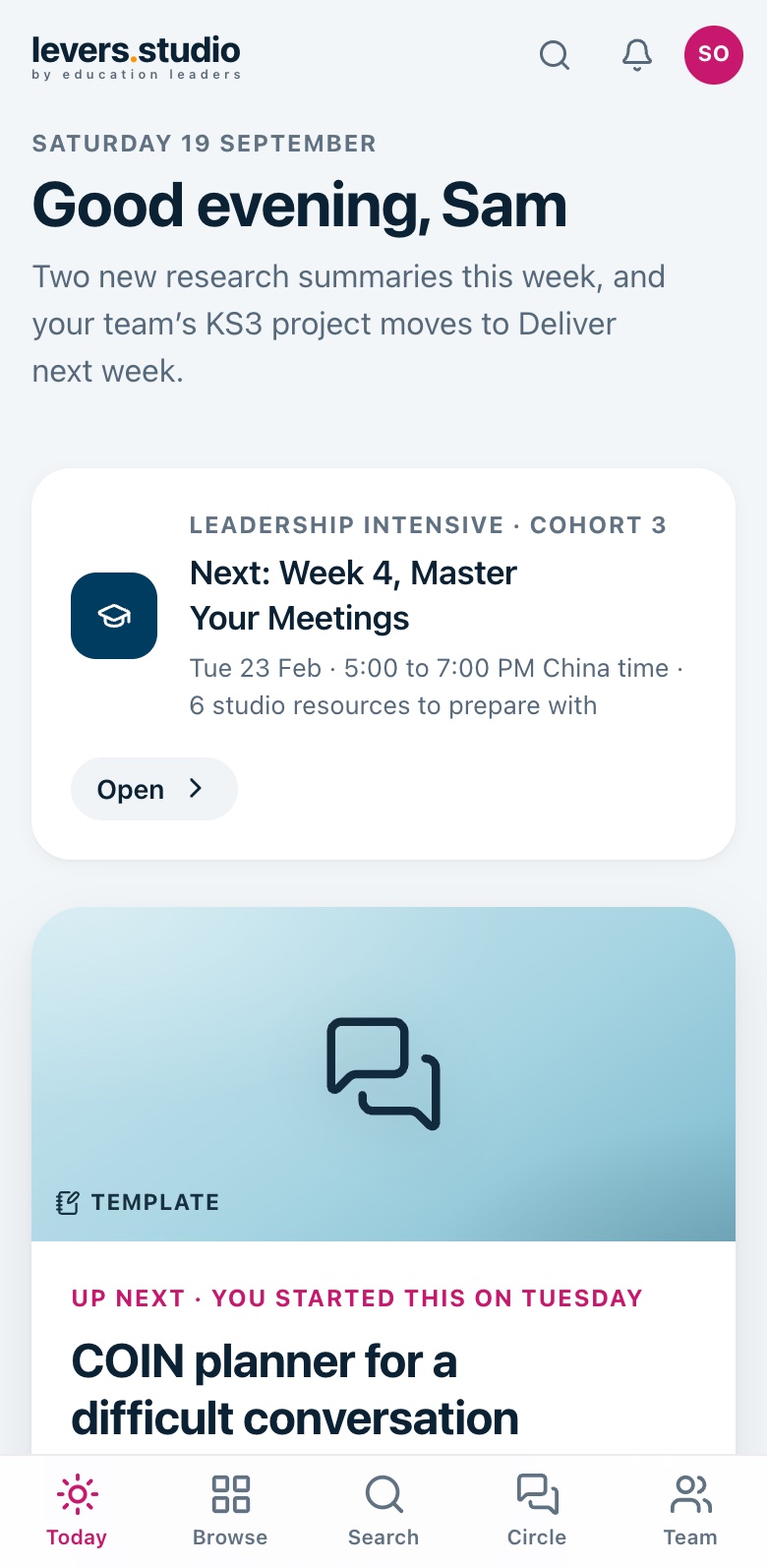Open the COIN planner template card
The image size is (767, 1568).
click(x=383, y=1180)
